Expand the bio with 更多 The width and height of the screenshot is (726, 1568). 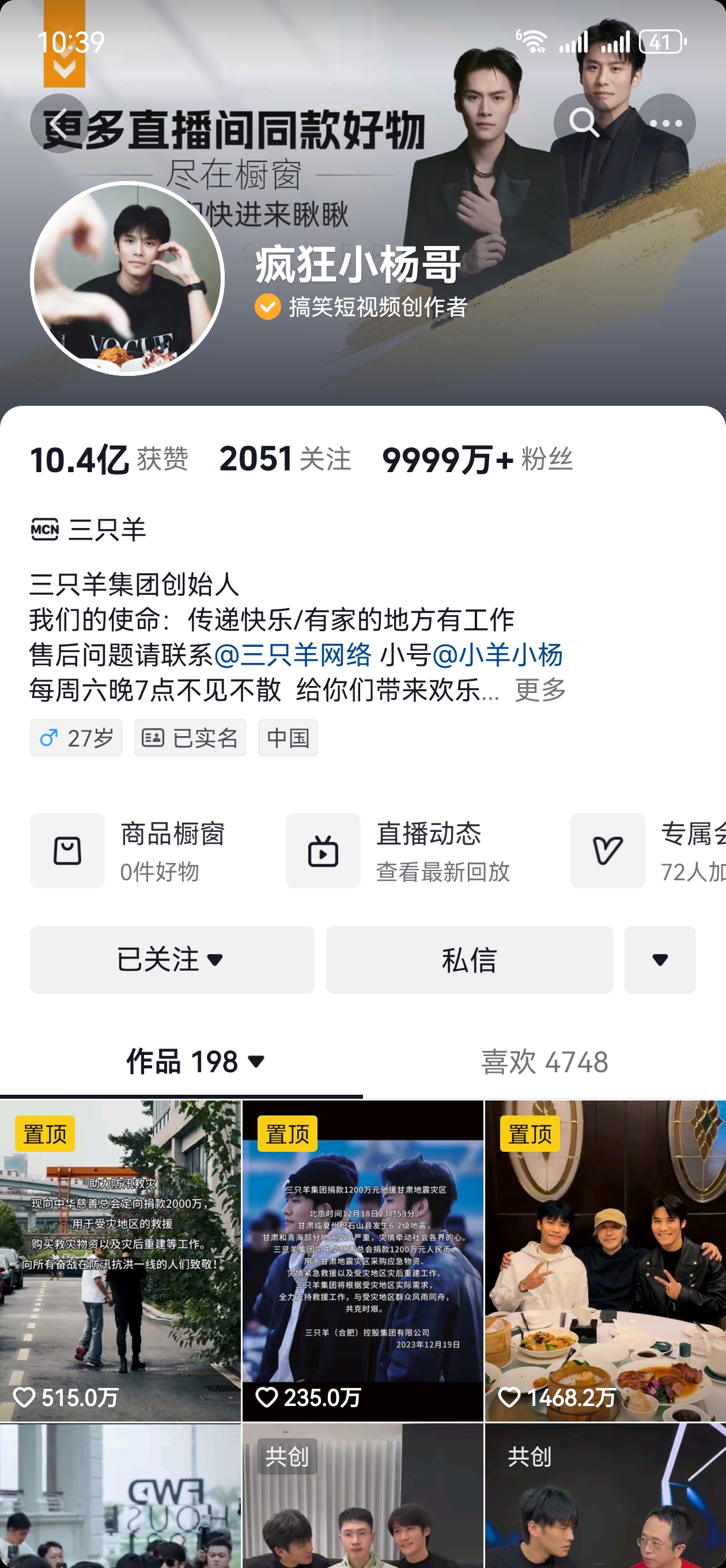point(540,689)
